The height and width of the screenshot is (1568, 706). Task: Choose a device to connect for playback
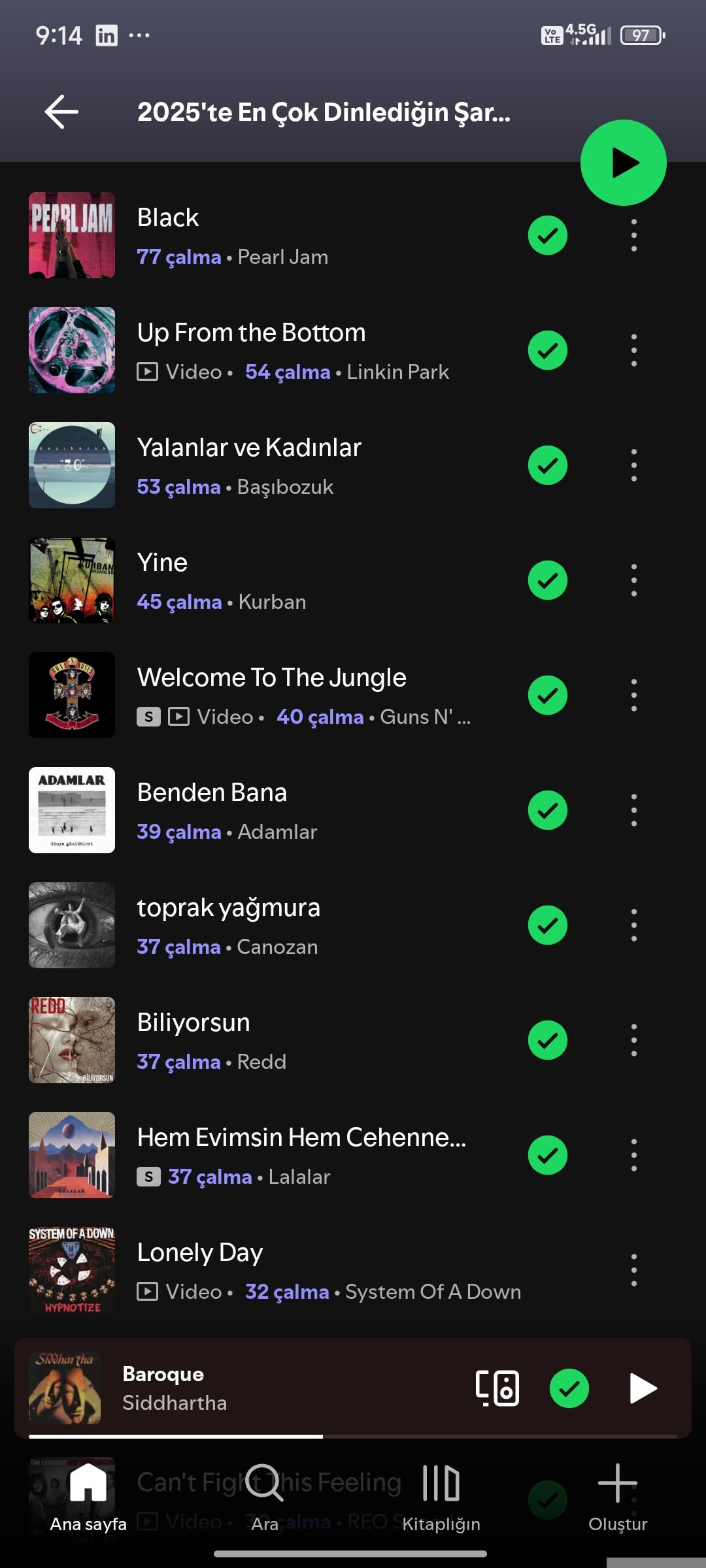497,1388
